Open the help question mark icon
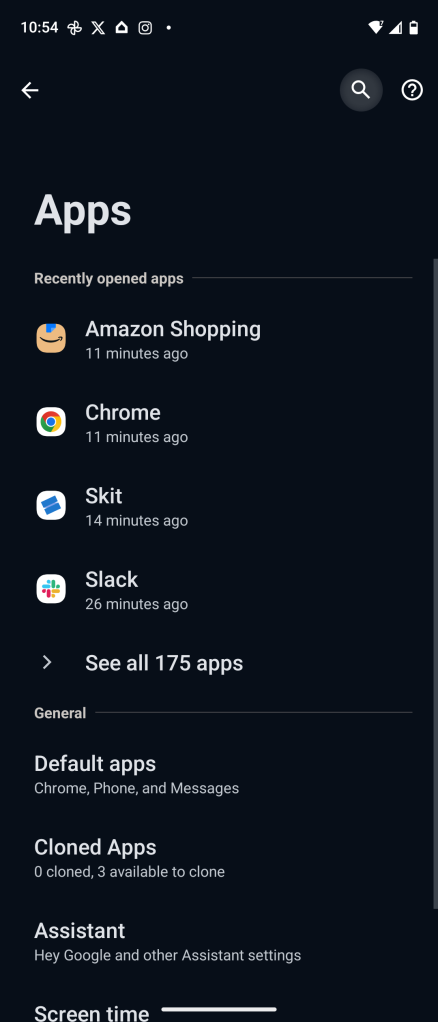438x1022 pixels. 412,90
